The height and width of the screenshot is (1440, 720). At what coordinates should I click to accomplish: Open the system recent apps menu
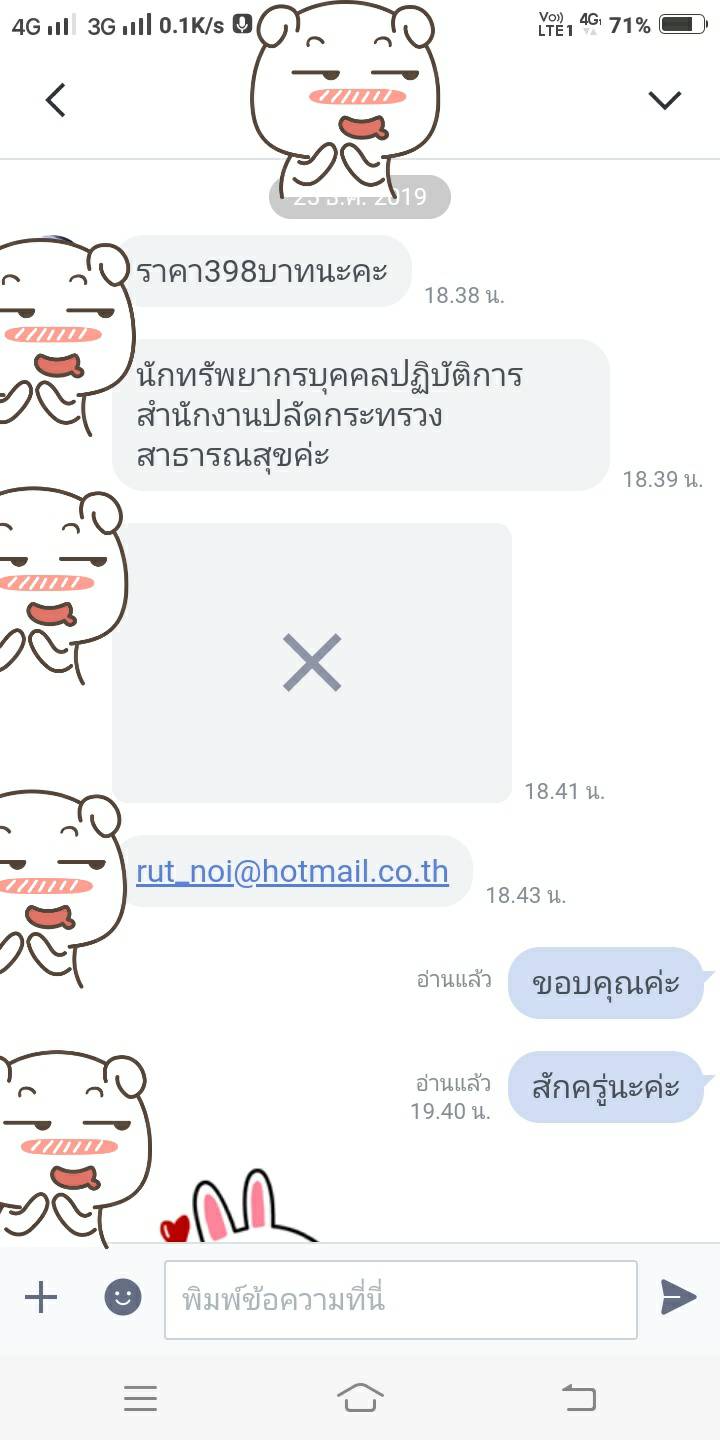(x=140, y=1398)
